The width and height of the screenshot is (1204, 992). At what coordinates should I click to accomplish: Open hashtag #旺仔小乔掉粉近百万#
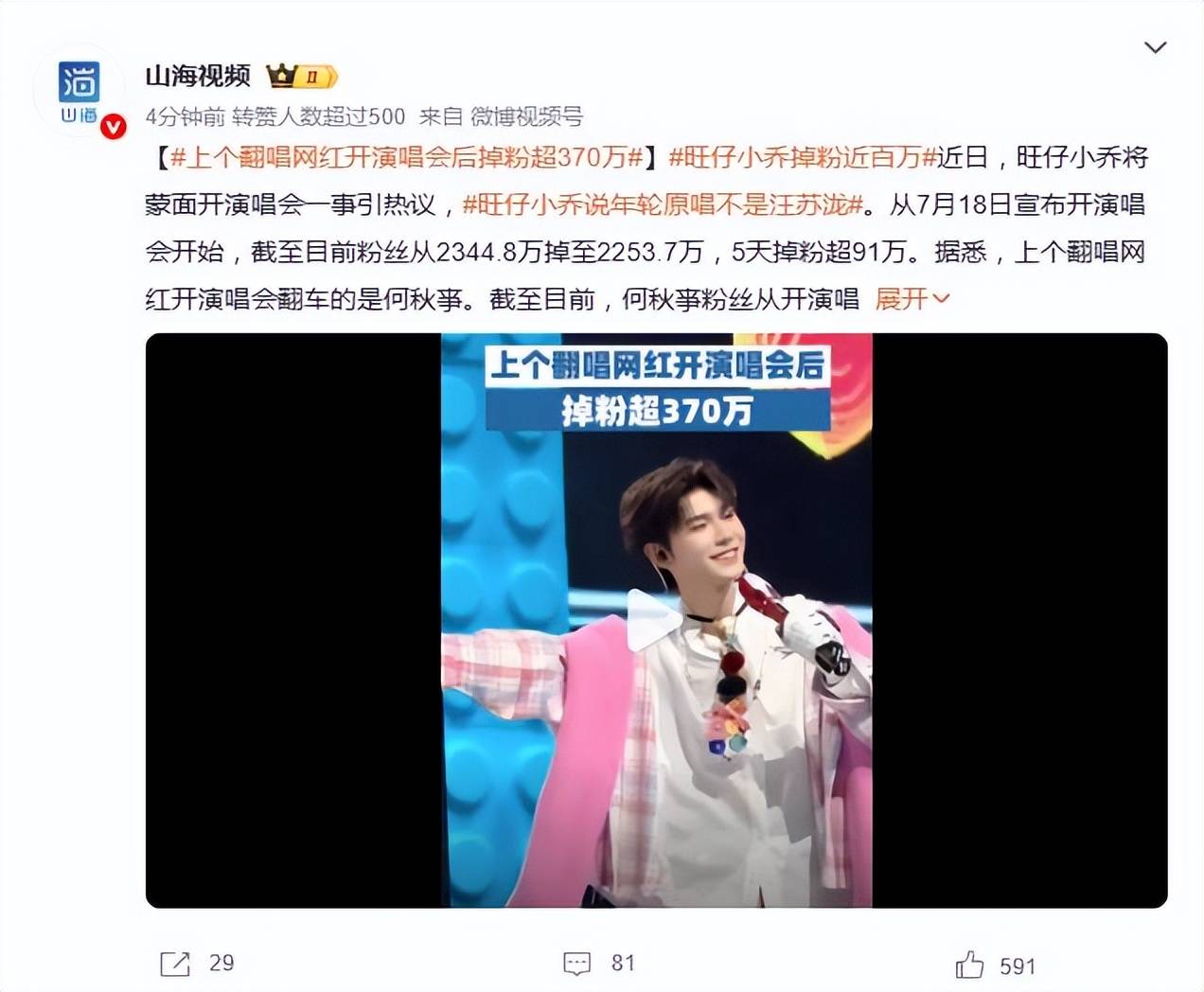(802, 157)
